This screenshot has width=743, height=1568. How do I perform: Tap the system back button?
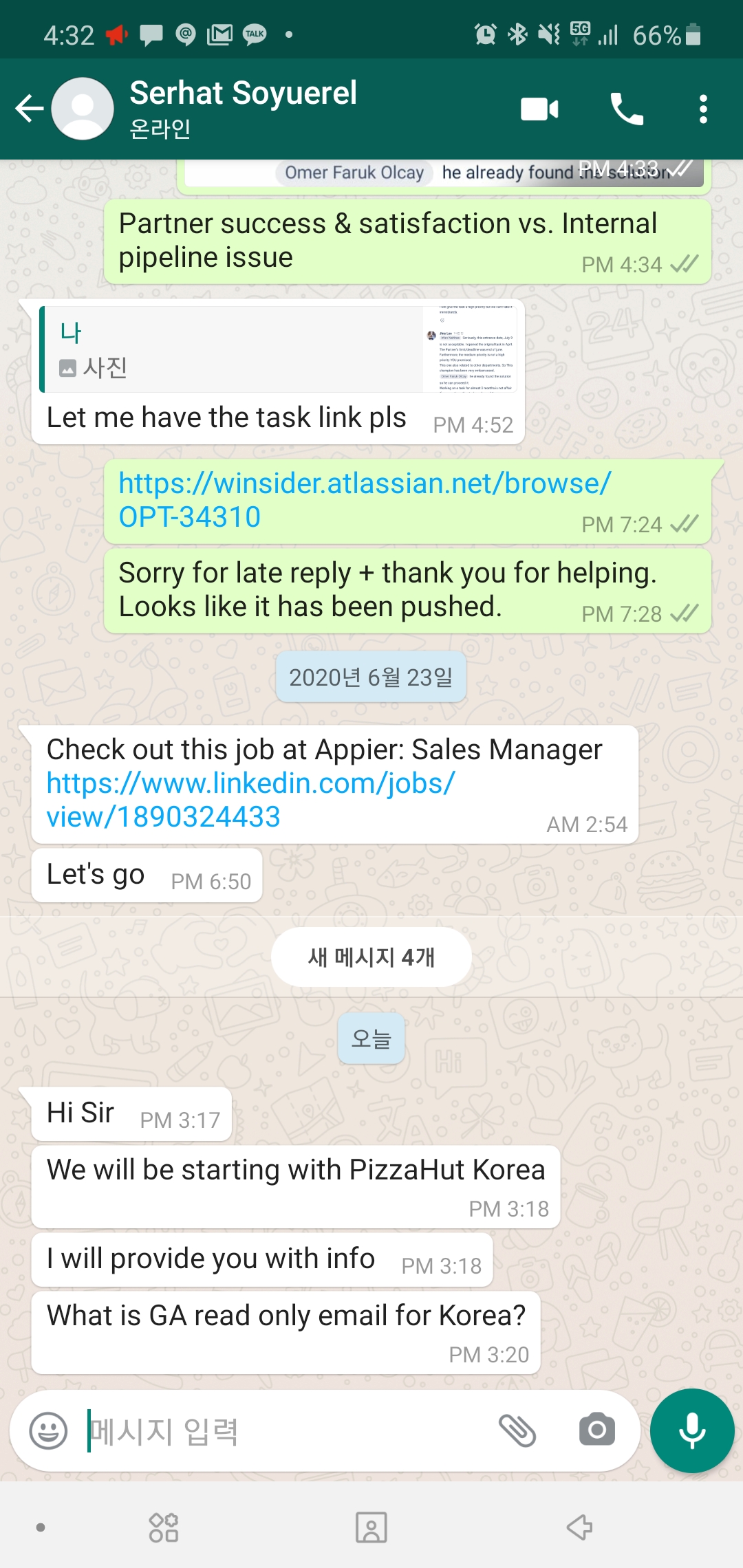tap(579, 1527)
